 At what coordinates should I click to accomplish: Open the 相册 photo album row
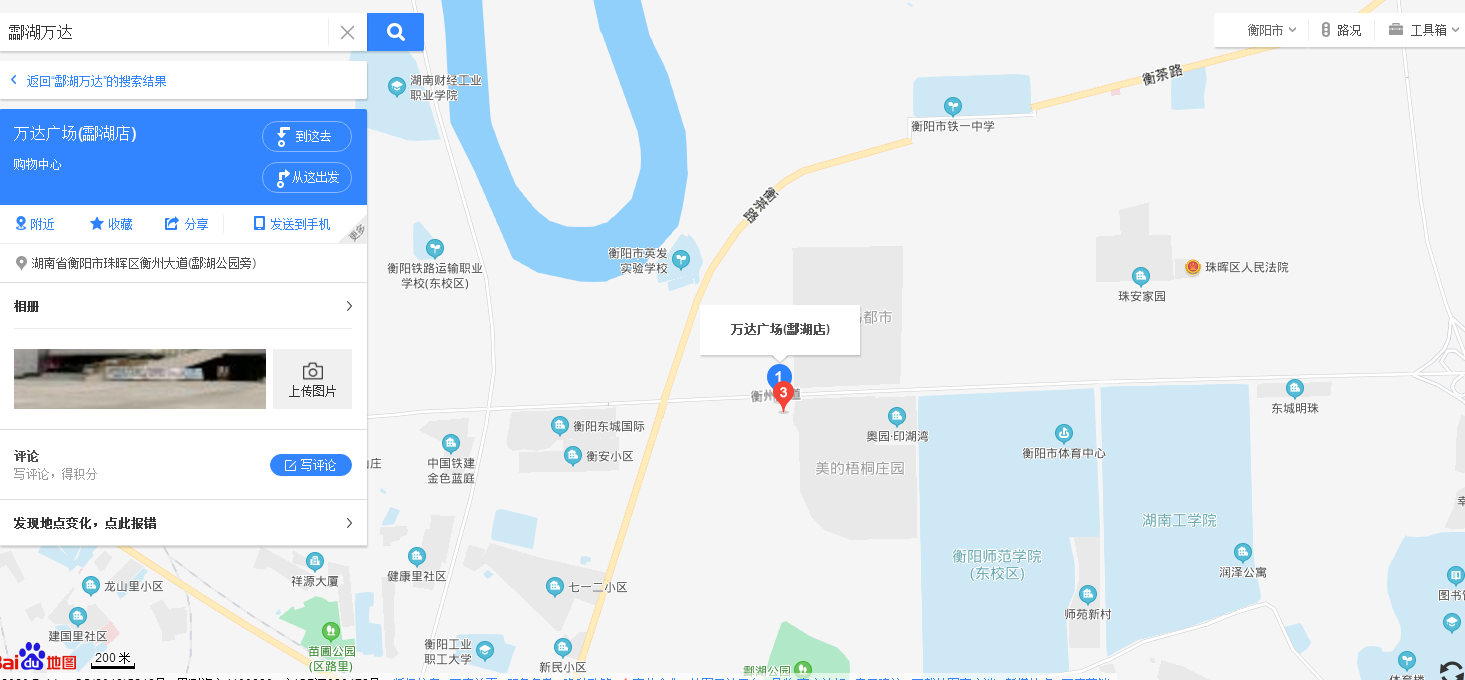(183, 306)
